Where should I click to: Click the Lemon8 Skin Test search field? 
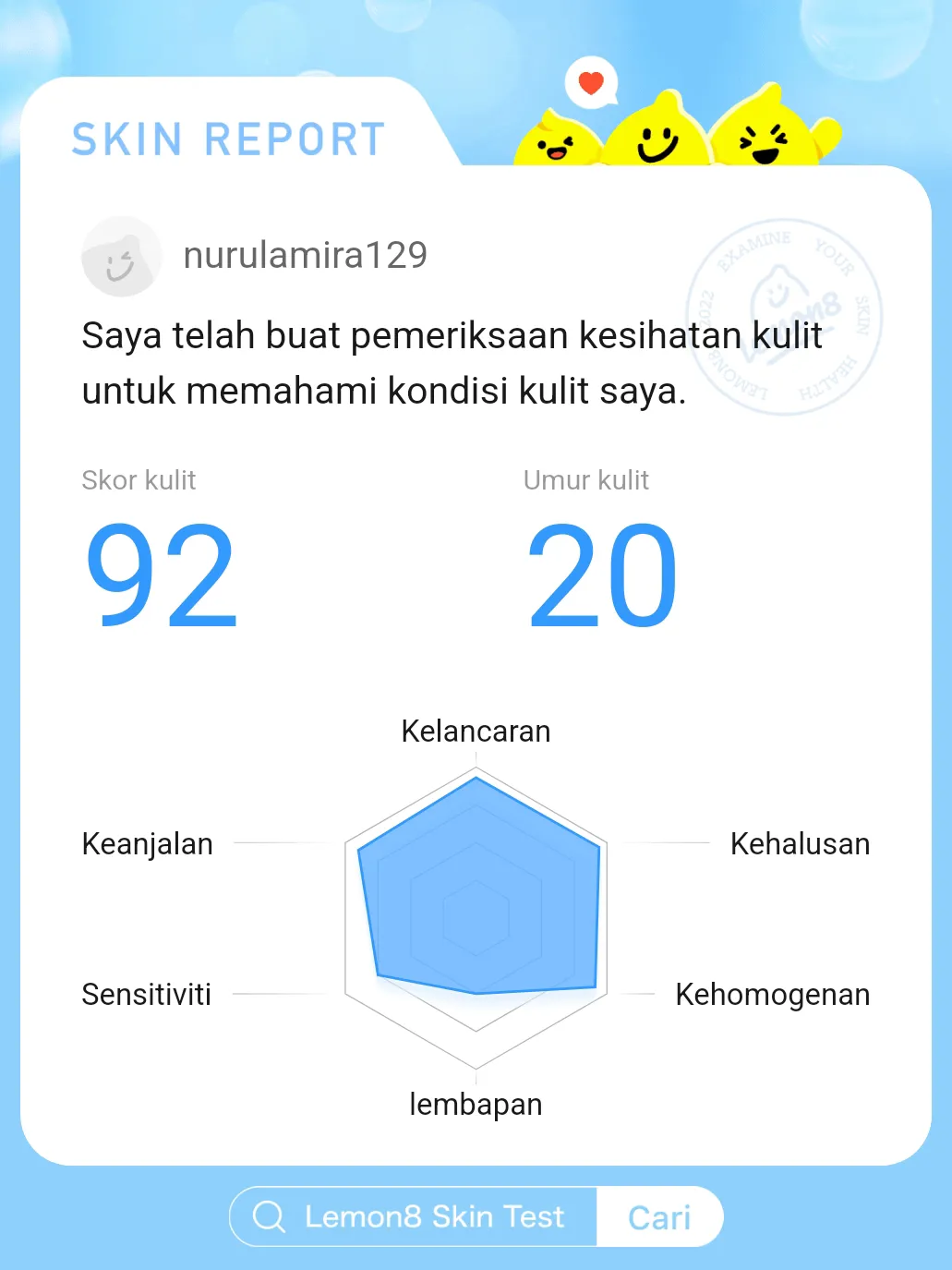434,1216
